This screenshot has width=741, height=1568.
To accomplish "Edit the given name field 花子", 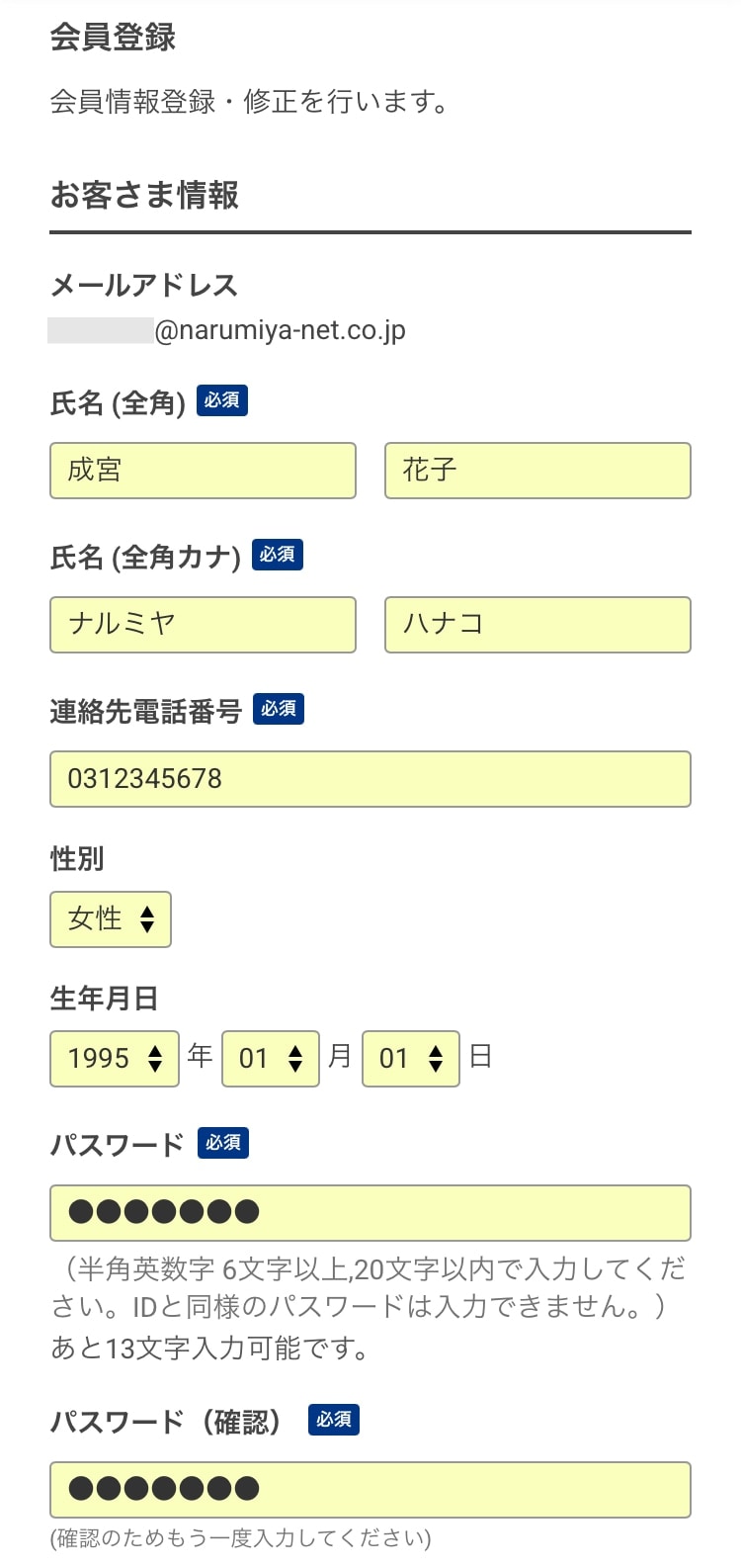I will pos(537,471).
